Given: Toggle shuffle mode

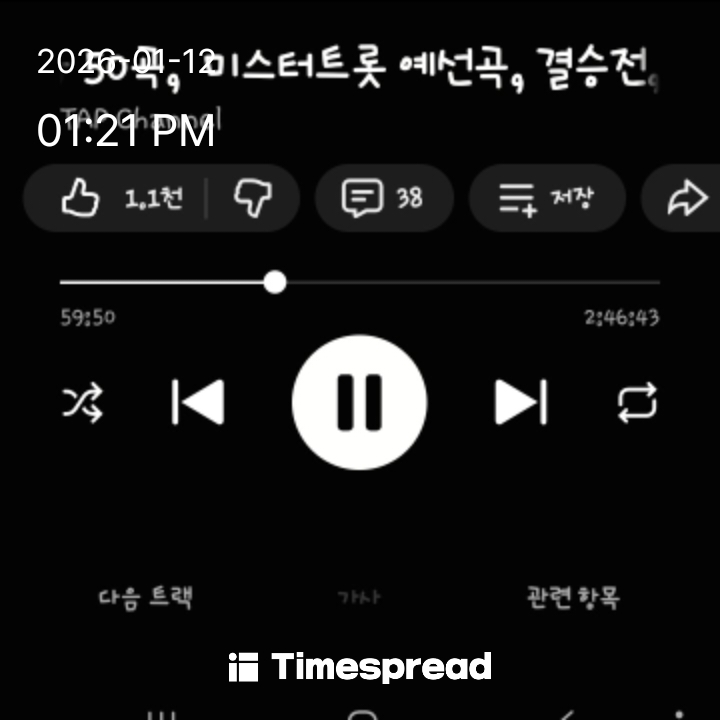Looking at the screenshot, I should pyautogui.click(x=83, y=403).
